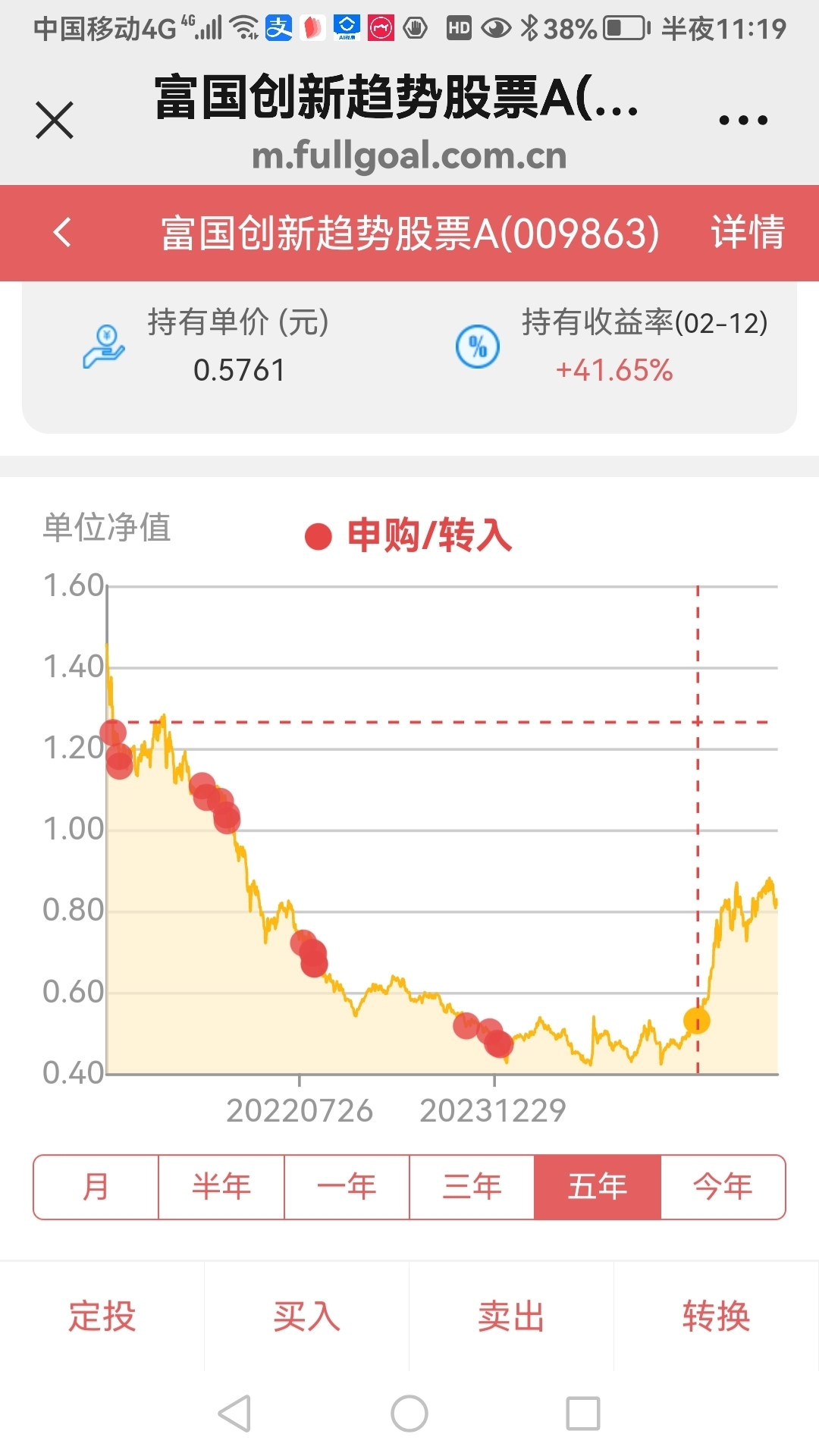Open 详情 fund details
Image resolution: width=819 pixels, height=1456 pixels.
747,232
